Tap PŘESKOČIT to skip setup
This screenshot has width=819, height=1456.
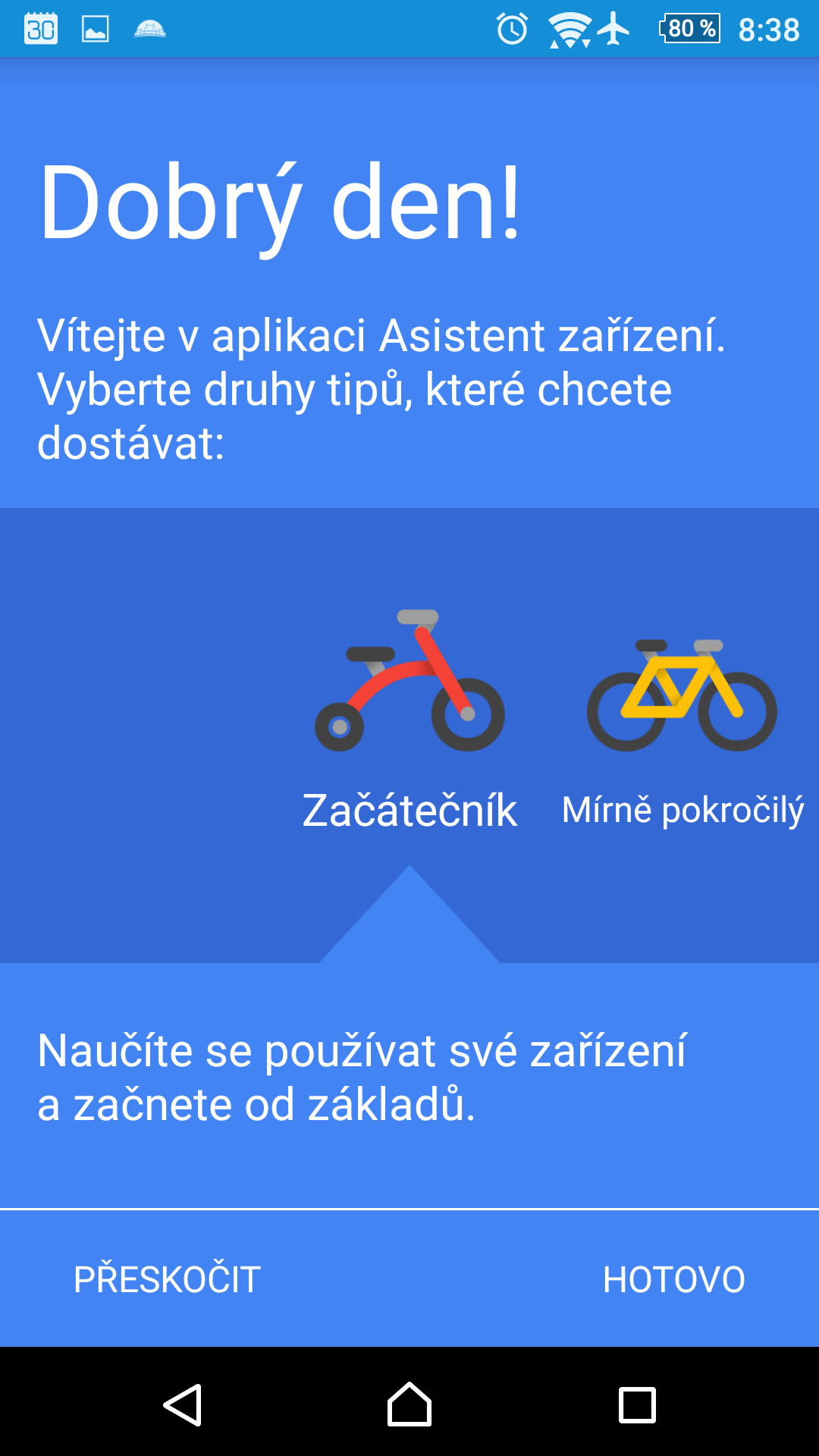(x=167, y=1279)
